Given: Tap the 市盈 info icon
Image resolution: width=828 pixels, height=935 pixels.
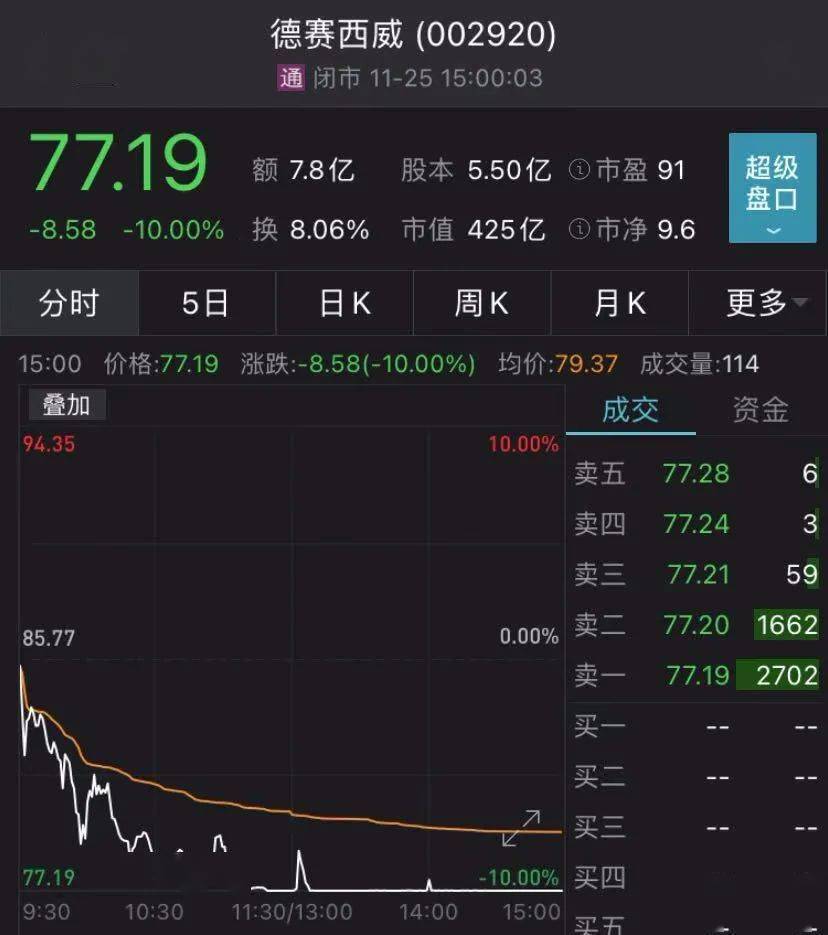Looking at the screenshot, I should click(578, 171).
